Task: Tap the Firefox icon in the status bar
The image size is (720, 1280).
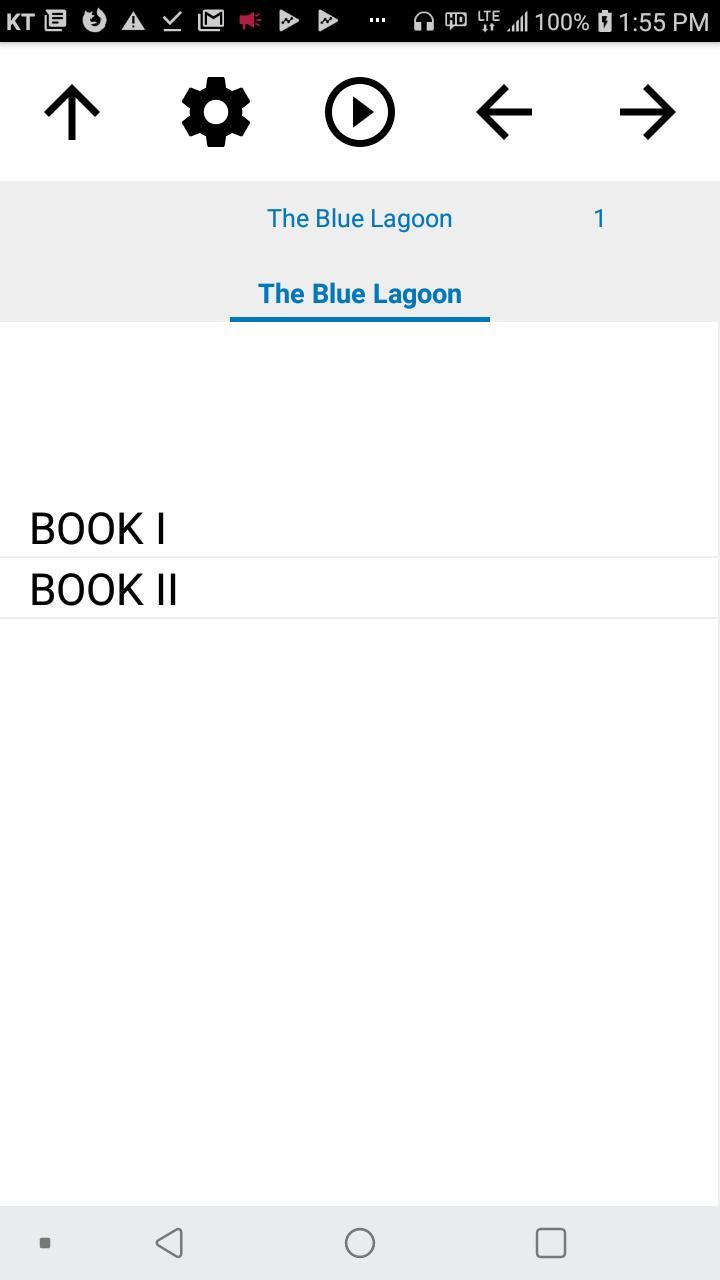Action: click(x=95, y=20)
